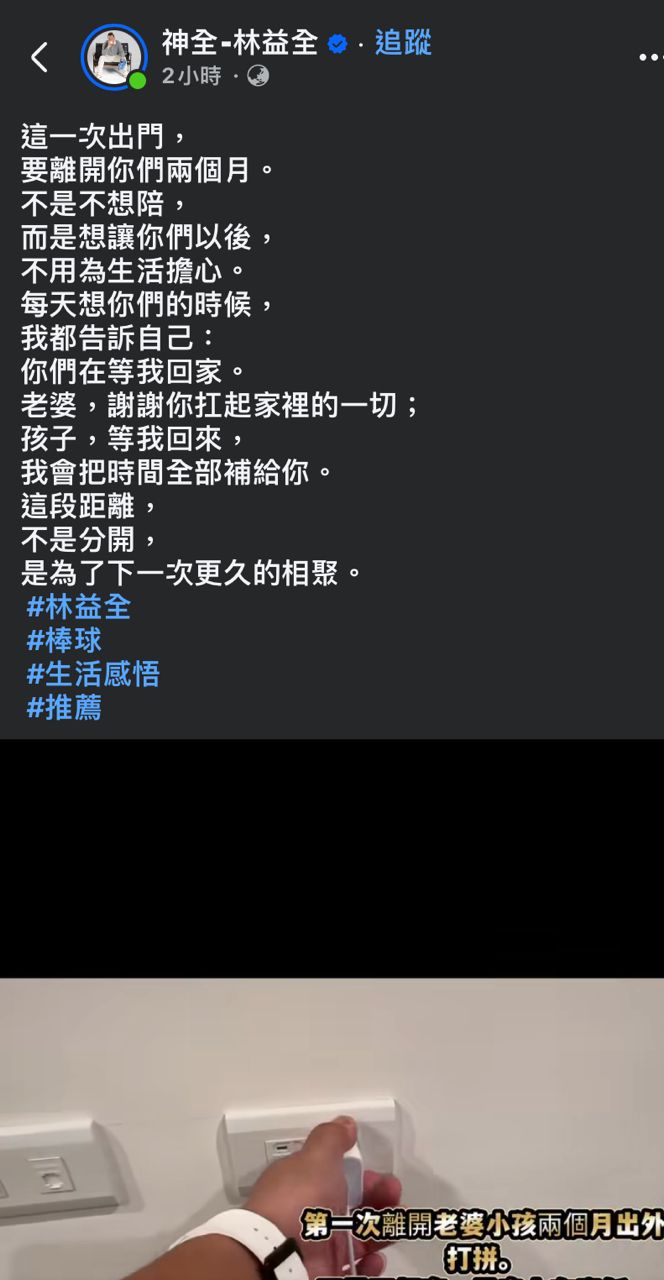The height and width of the screenshot is (1280, 664).
Task: View the 神全-林益全 page name
Action: 240,43
